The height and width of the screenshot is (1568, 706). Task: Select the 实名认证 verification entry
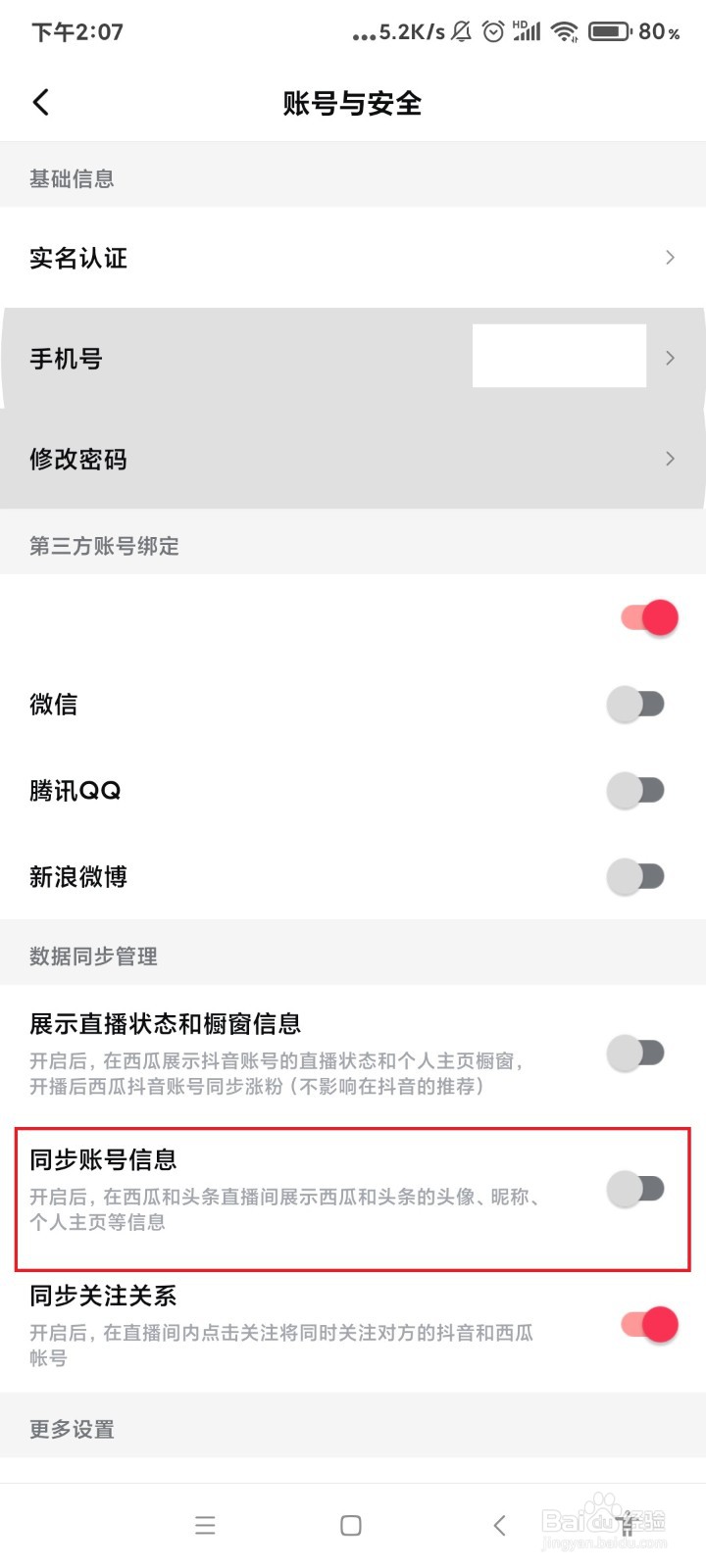76,258
